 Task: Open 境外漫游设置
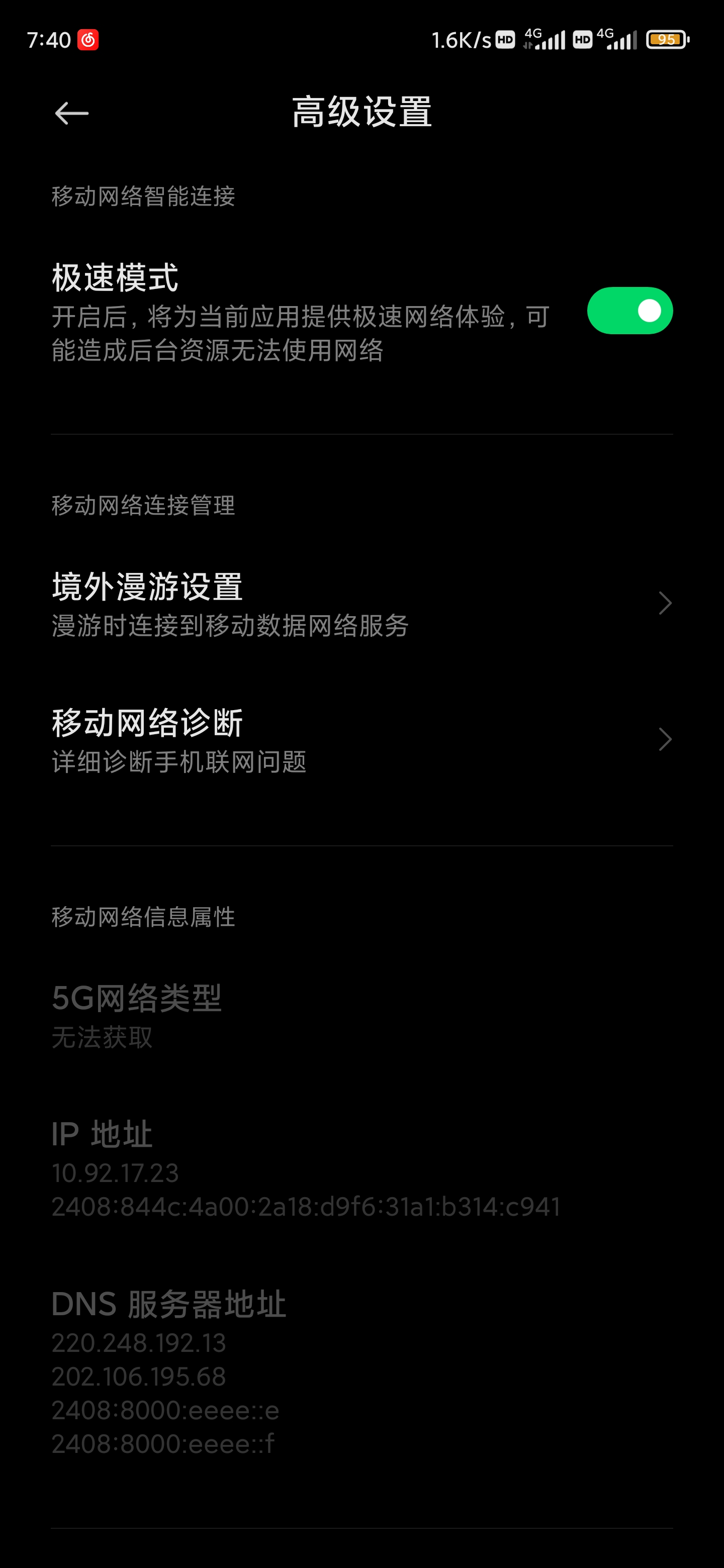361,603
